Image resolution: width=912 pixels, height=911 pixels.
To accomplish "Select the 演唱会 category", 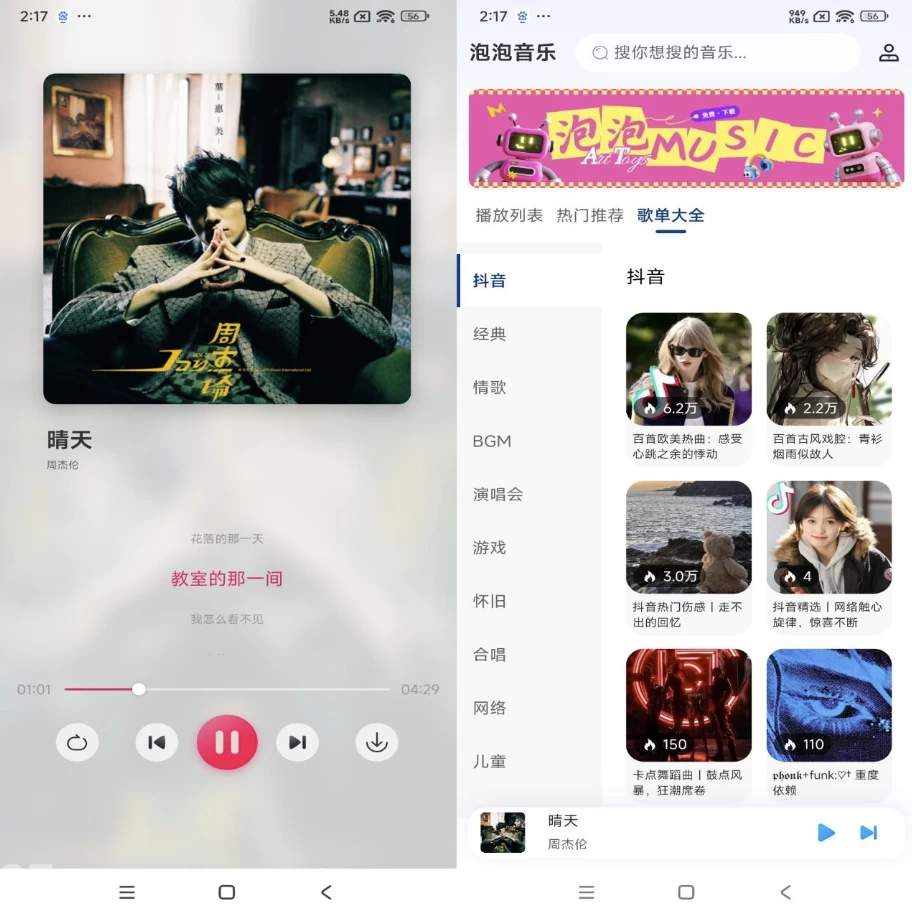I will (x=498, y=494).
